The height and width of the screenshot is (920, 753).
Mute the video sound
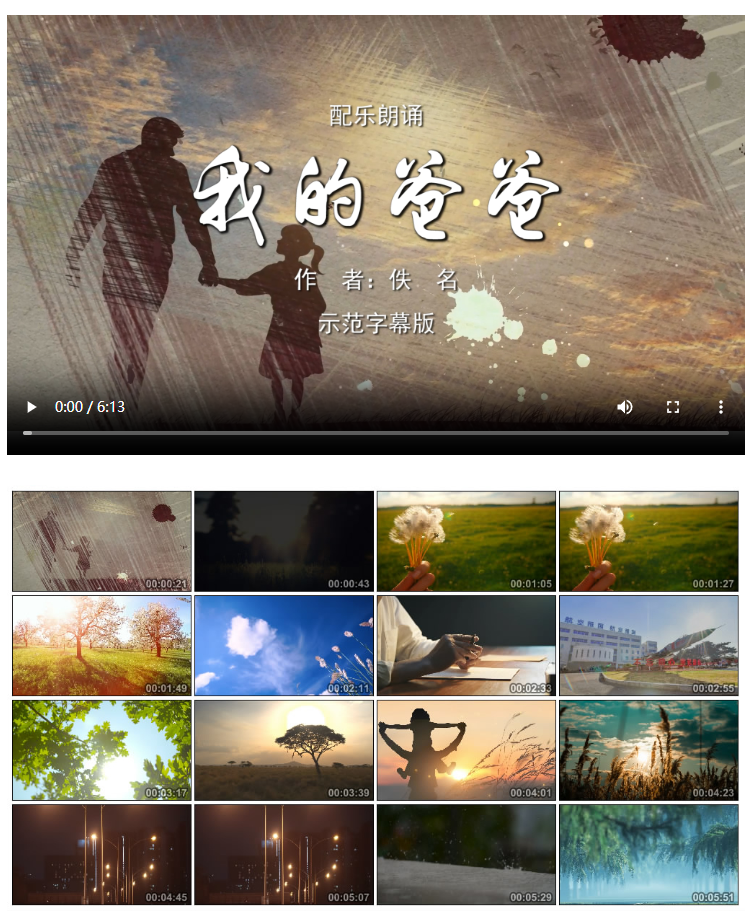coord(625,407)
